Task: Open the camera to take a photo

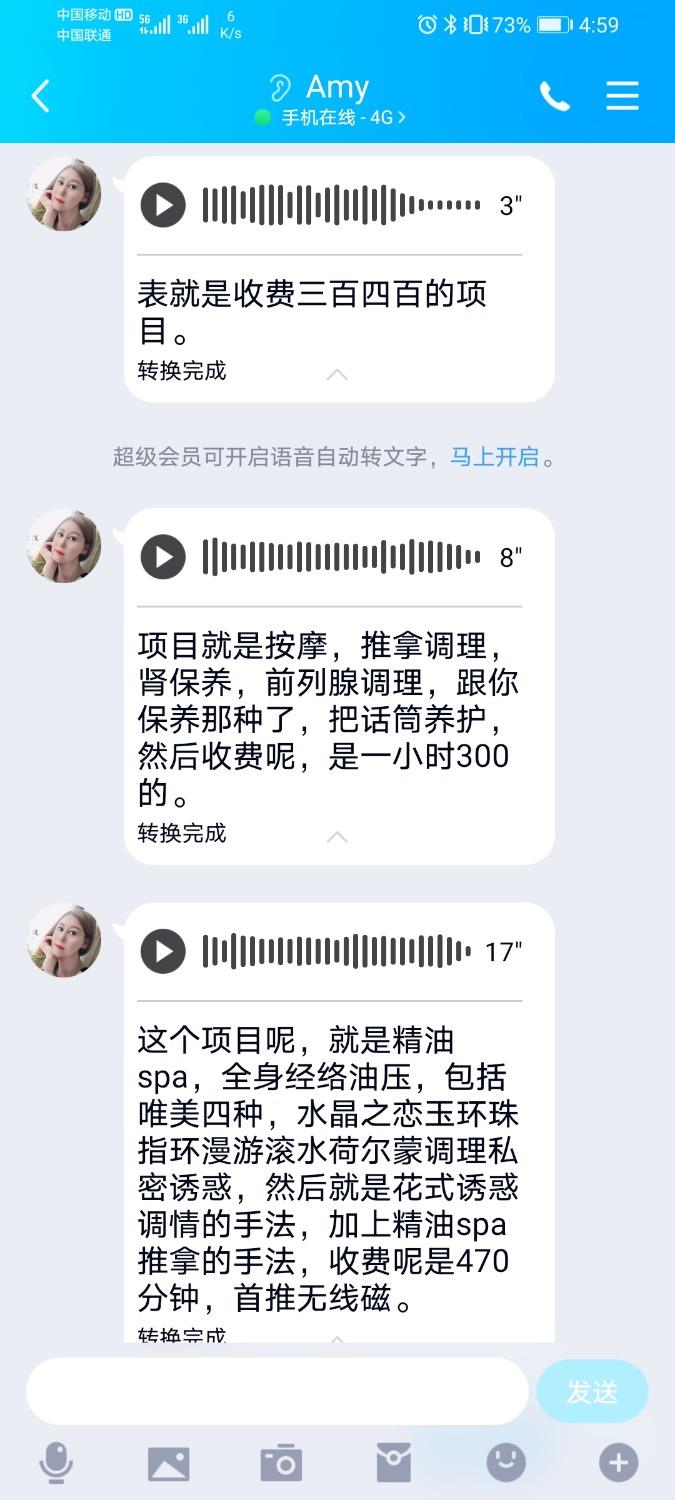Action: pyautogui.click(x=281, y=1464)
